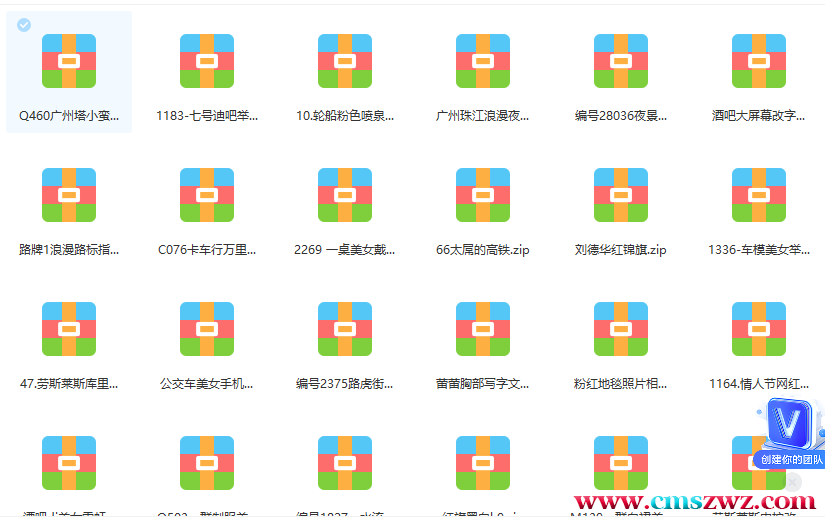Select the 苗苗胸部写字文 file
Image resolution: width=825 pixels, height=519 pixels.
pyautogui.click(x=483, y=329)
